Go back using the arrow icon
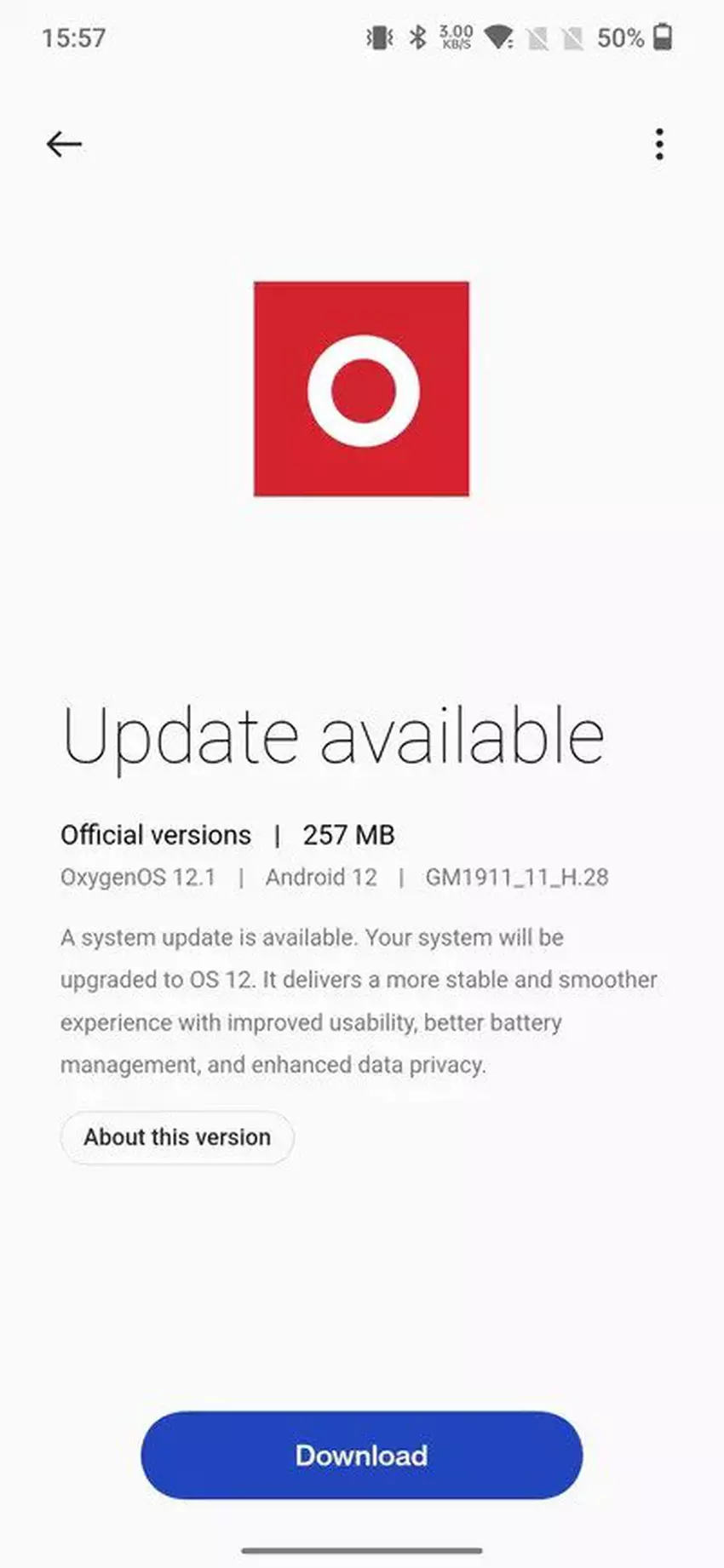 pos(64,144)
